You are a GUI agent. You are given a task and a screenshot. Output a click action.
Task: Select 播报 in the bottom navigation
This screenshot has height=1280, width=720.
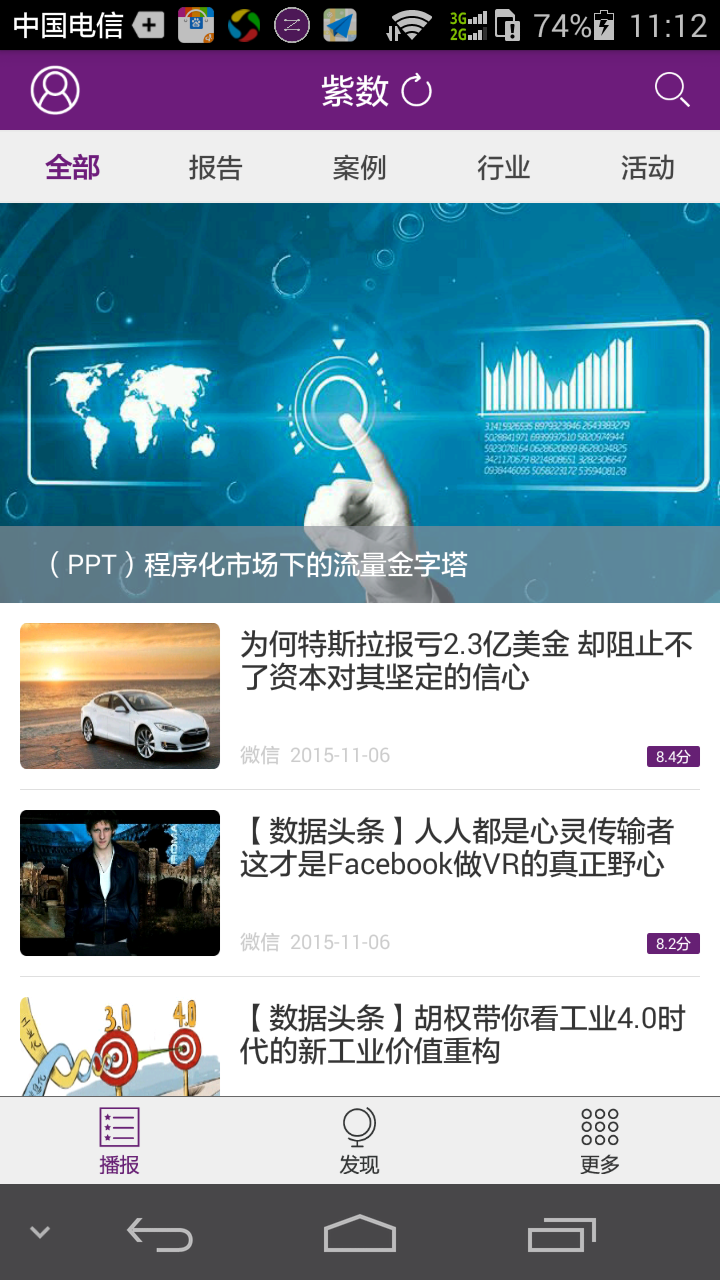pyautogui.click(x=119, y=1141)
